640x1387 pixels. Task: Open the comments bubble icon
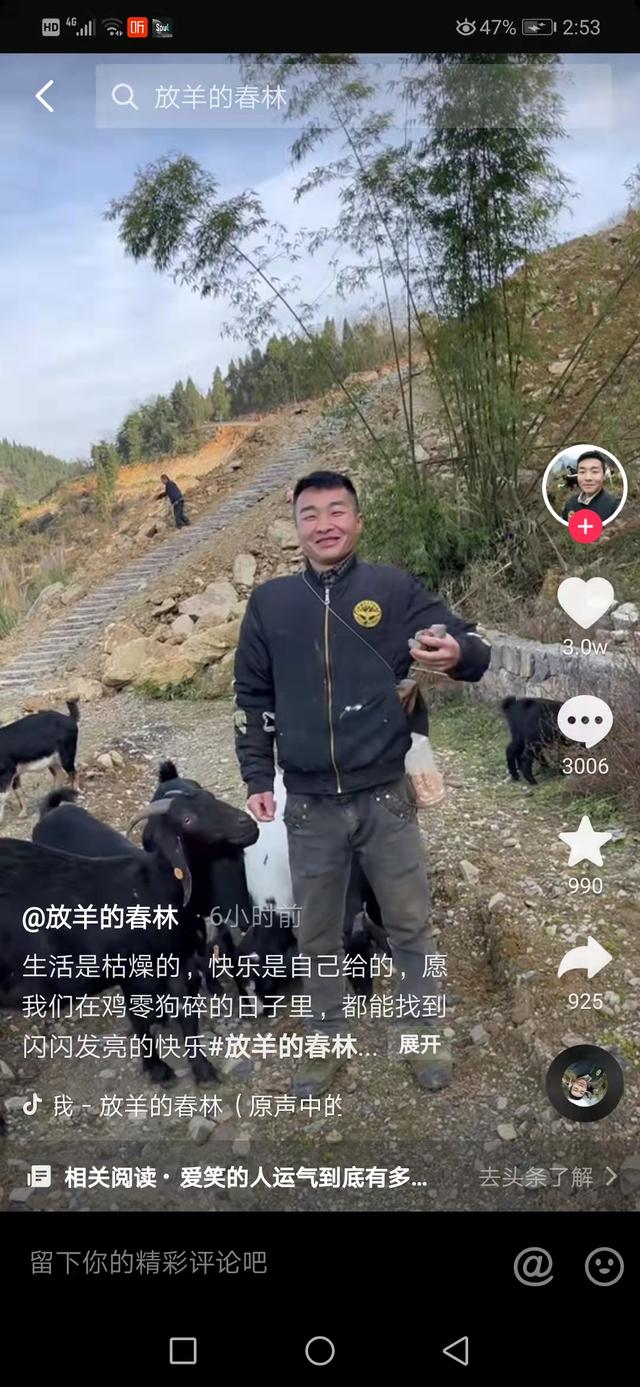585,722
